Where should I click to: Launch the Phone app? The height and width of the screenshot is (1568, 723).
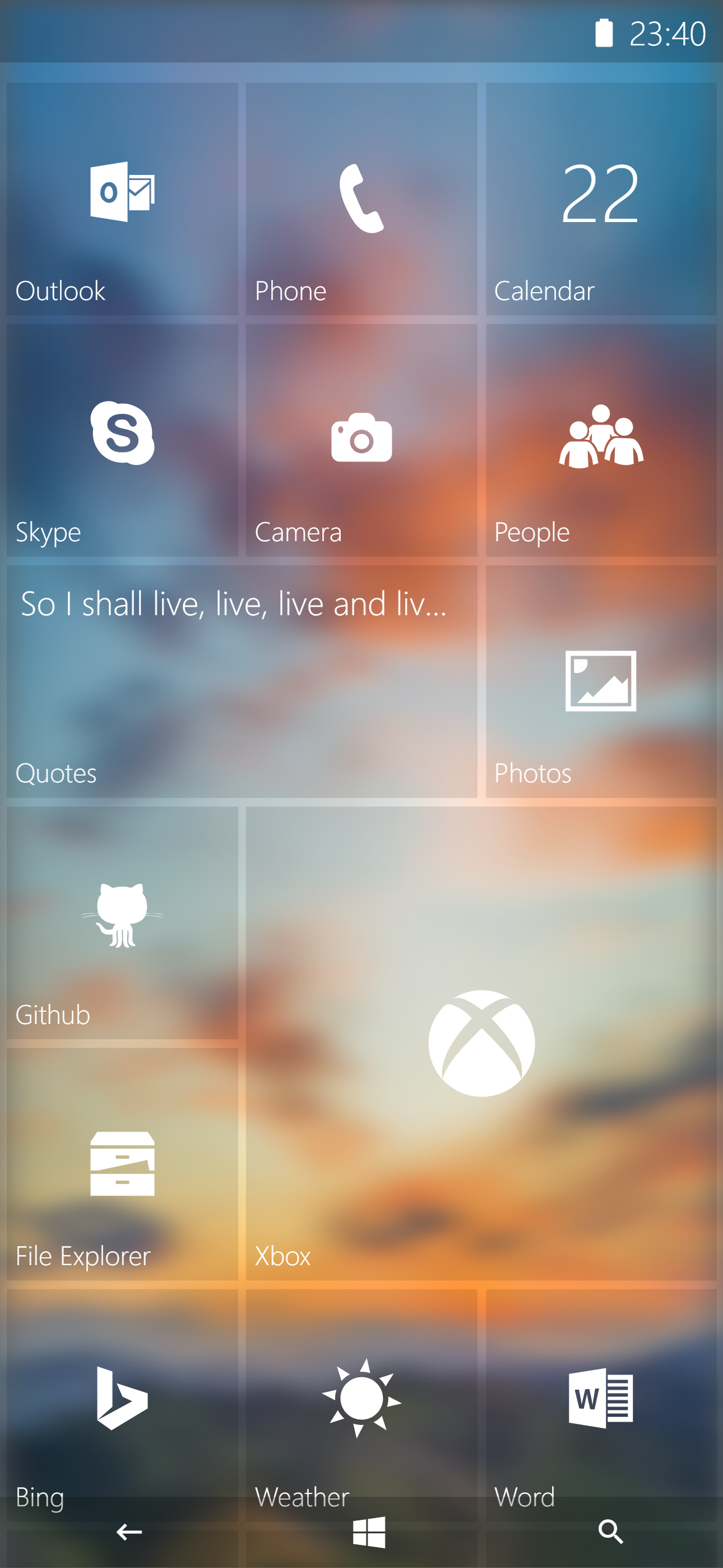[x=361, y=195]
